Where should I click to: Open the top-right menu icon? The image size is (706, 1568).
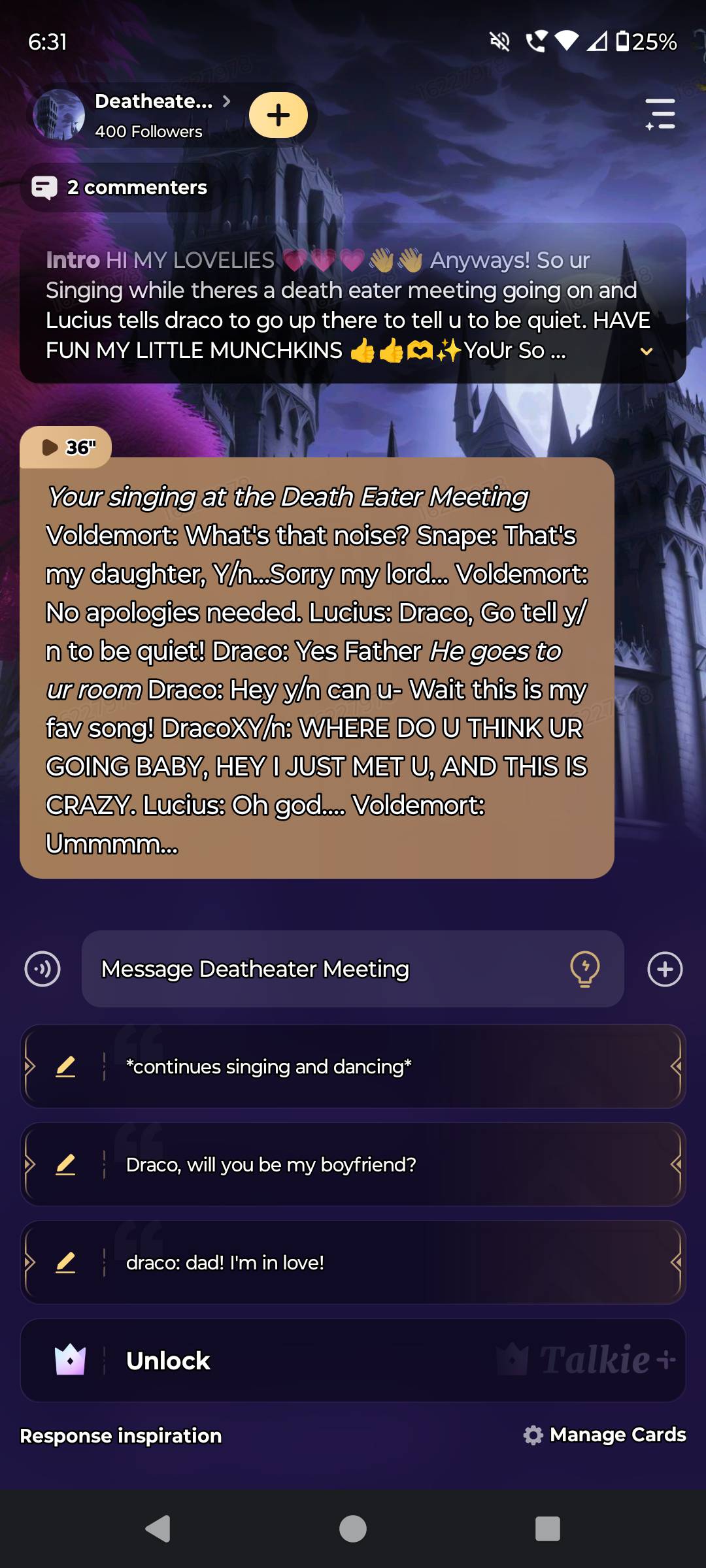point(660,114)
